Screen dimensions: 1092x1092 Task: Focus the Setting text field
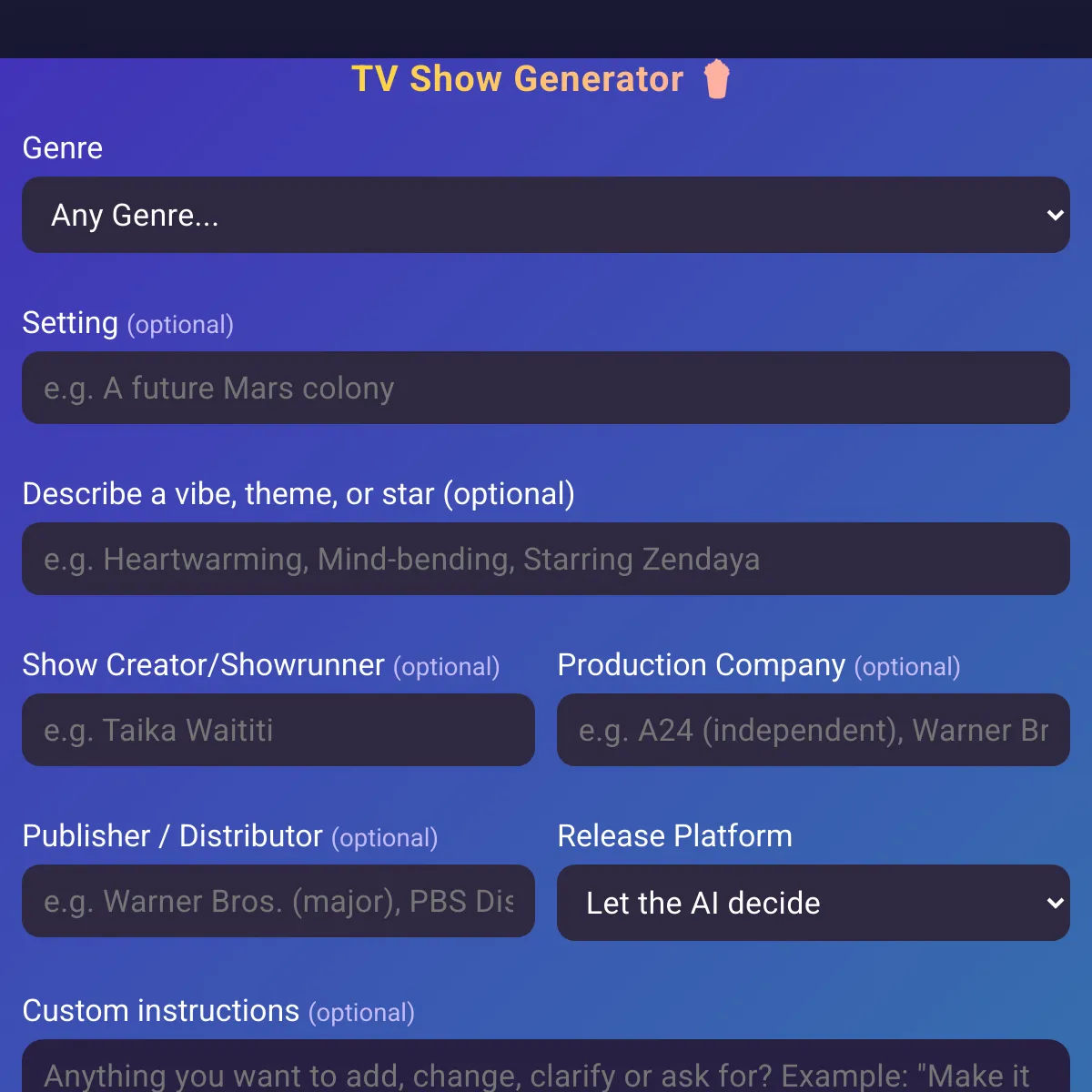545,388
